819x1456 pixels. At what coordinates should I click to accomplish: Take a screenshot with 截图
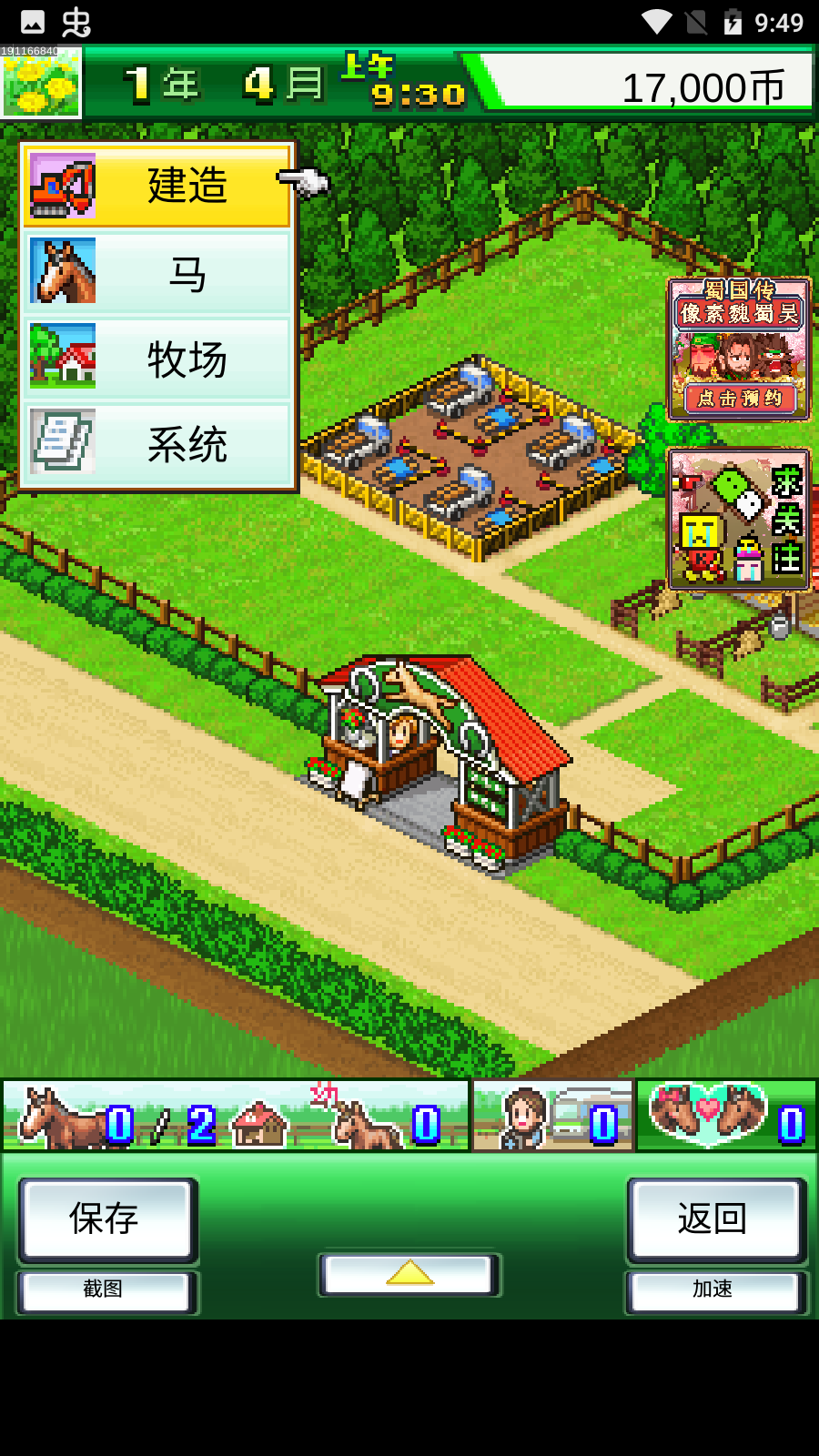(x=106, y=1290)
